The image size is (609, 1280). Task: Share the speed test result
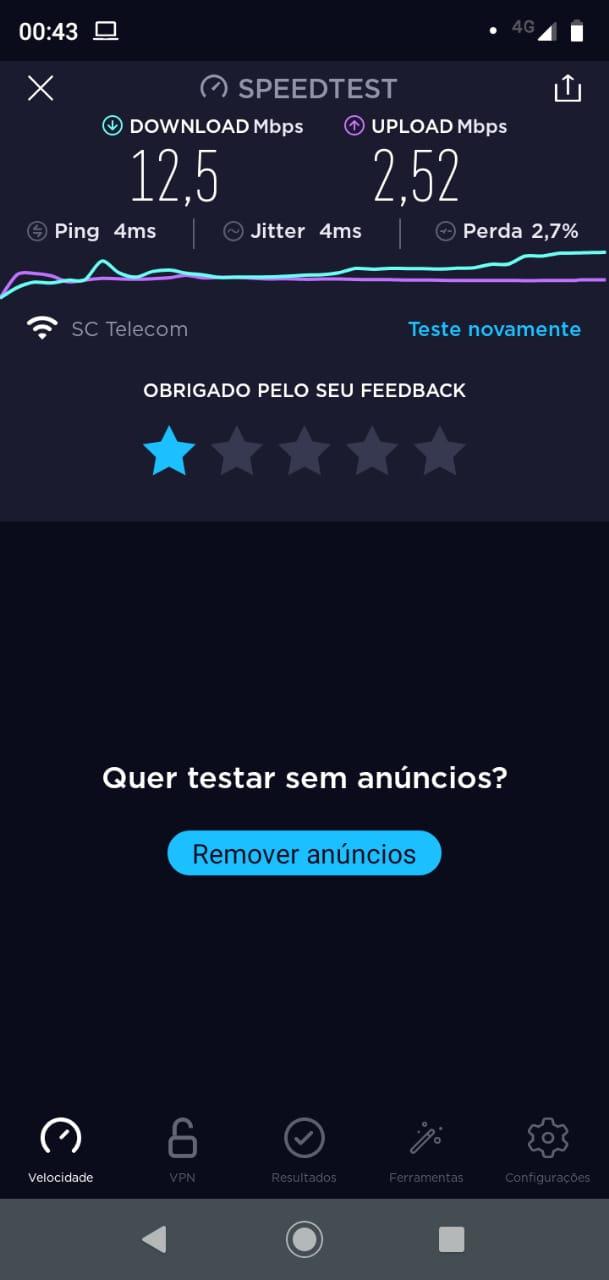567,88
